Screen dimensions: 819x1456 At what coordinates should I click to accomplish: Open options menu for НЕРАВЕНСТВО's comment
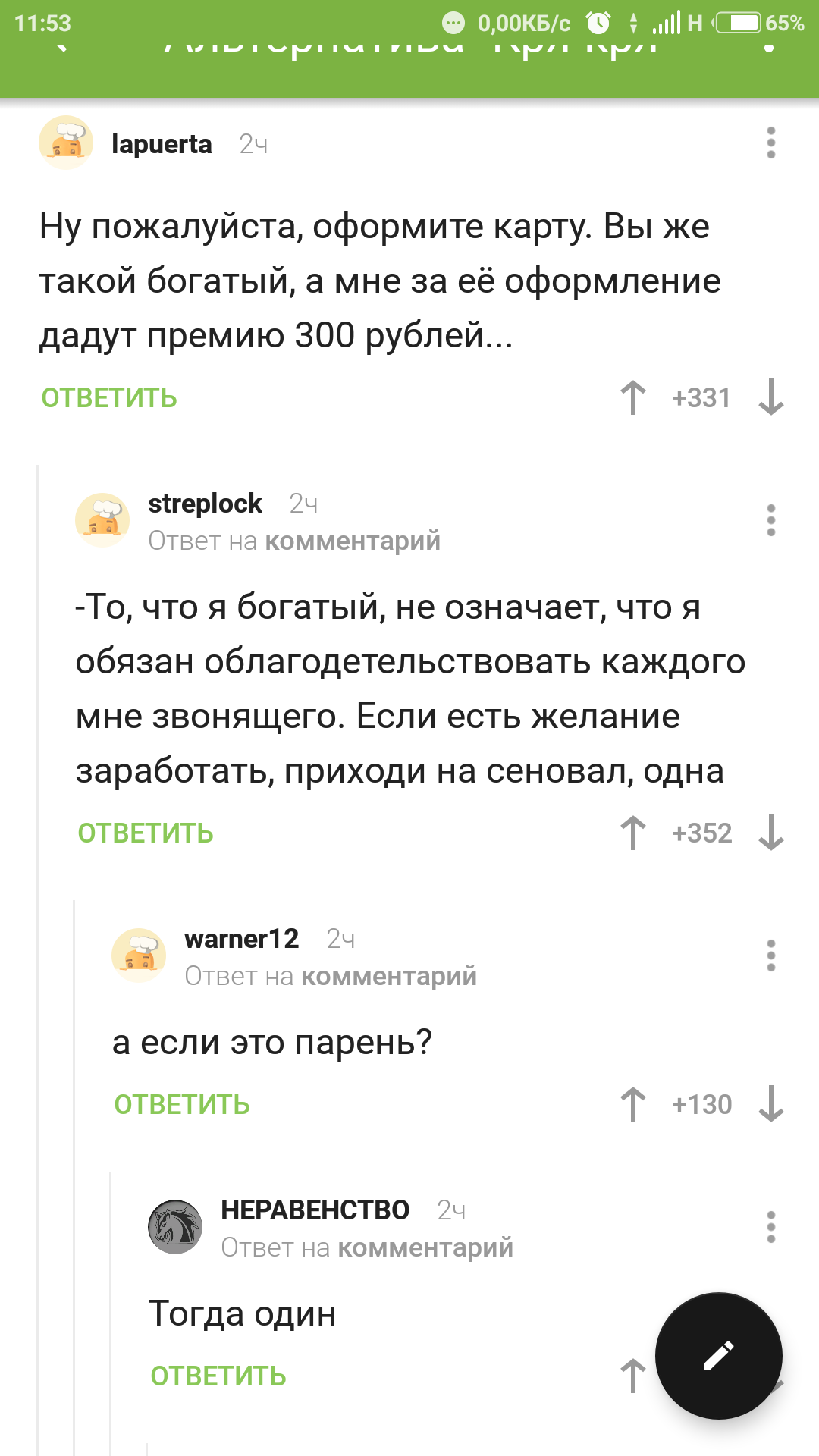[771, 1227]
